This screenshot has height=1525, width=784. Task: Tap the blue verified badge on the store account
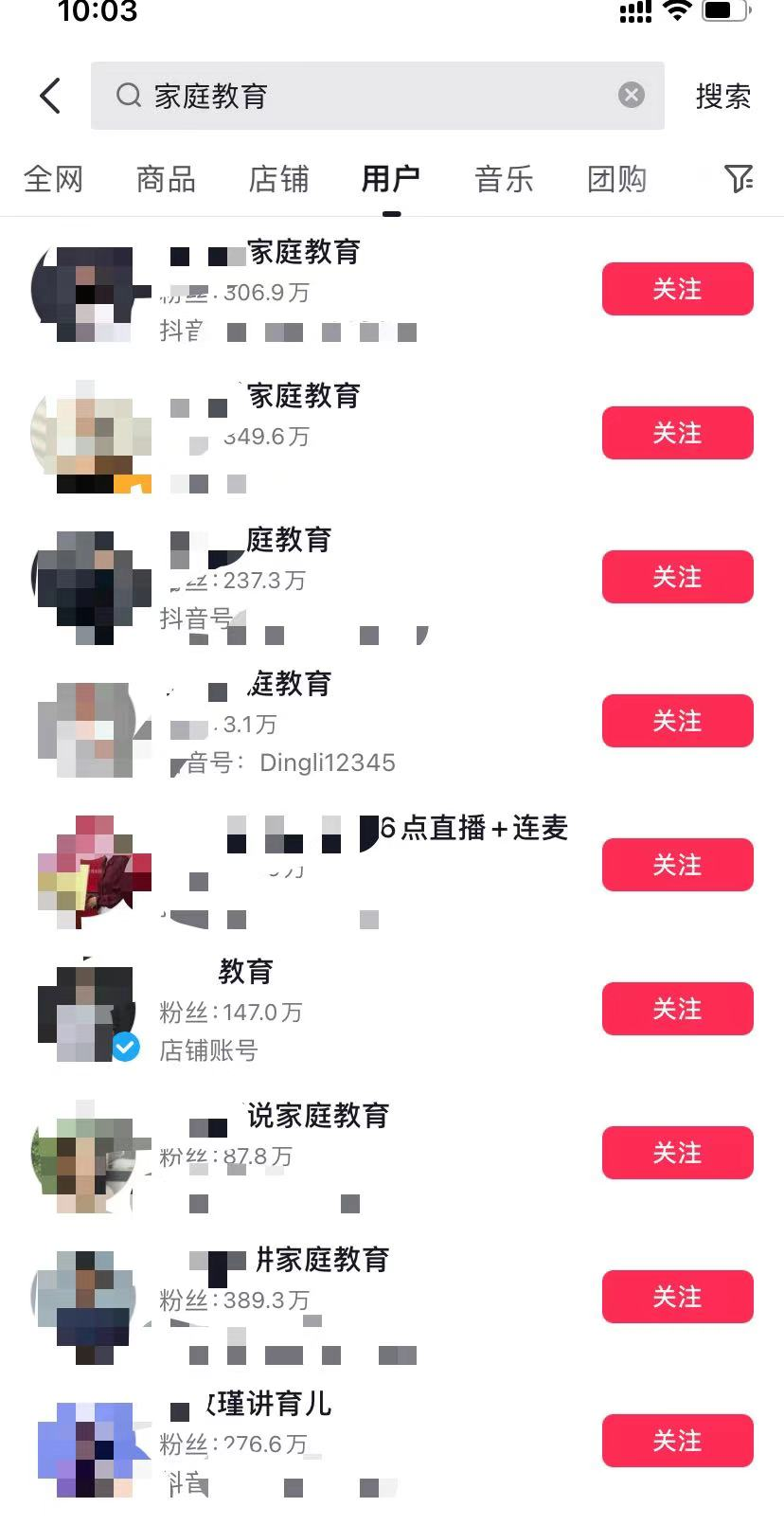[126, 1048]
